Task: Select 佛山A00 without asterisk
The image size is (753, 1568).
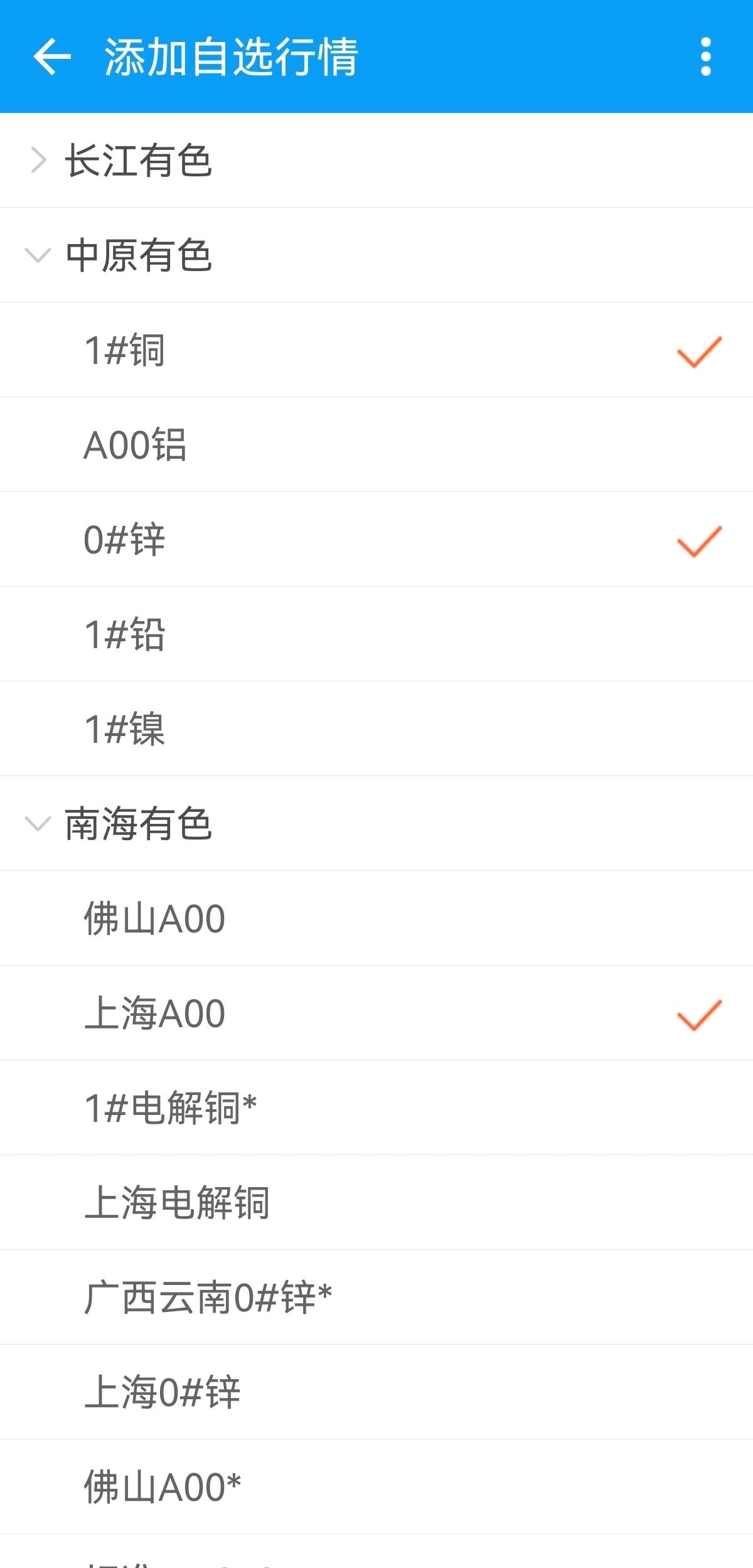Action: click(x=376, y=919)
